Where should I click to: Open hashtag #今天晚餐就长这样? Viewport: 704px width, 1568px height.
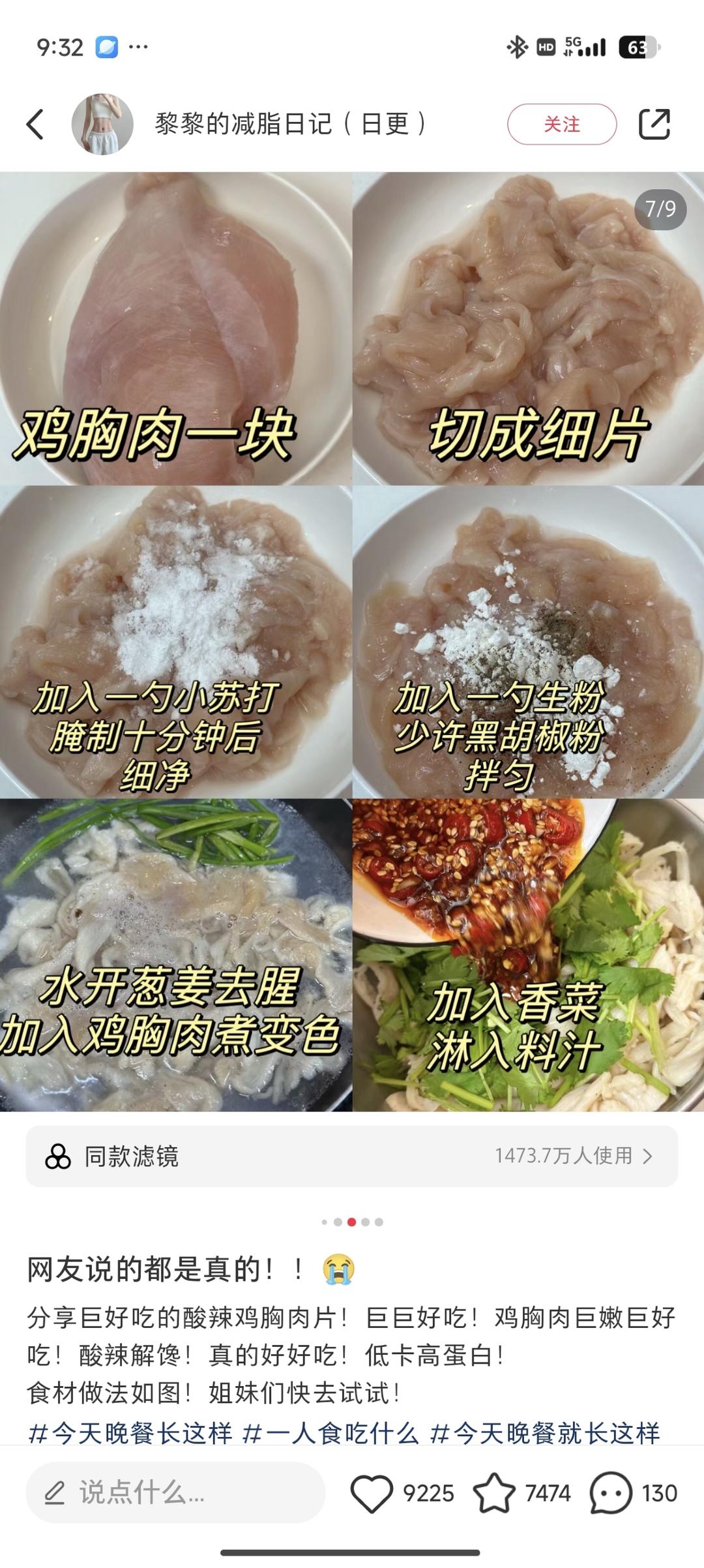(545, 1433)
